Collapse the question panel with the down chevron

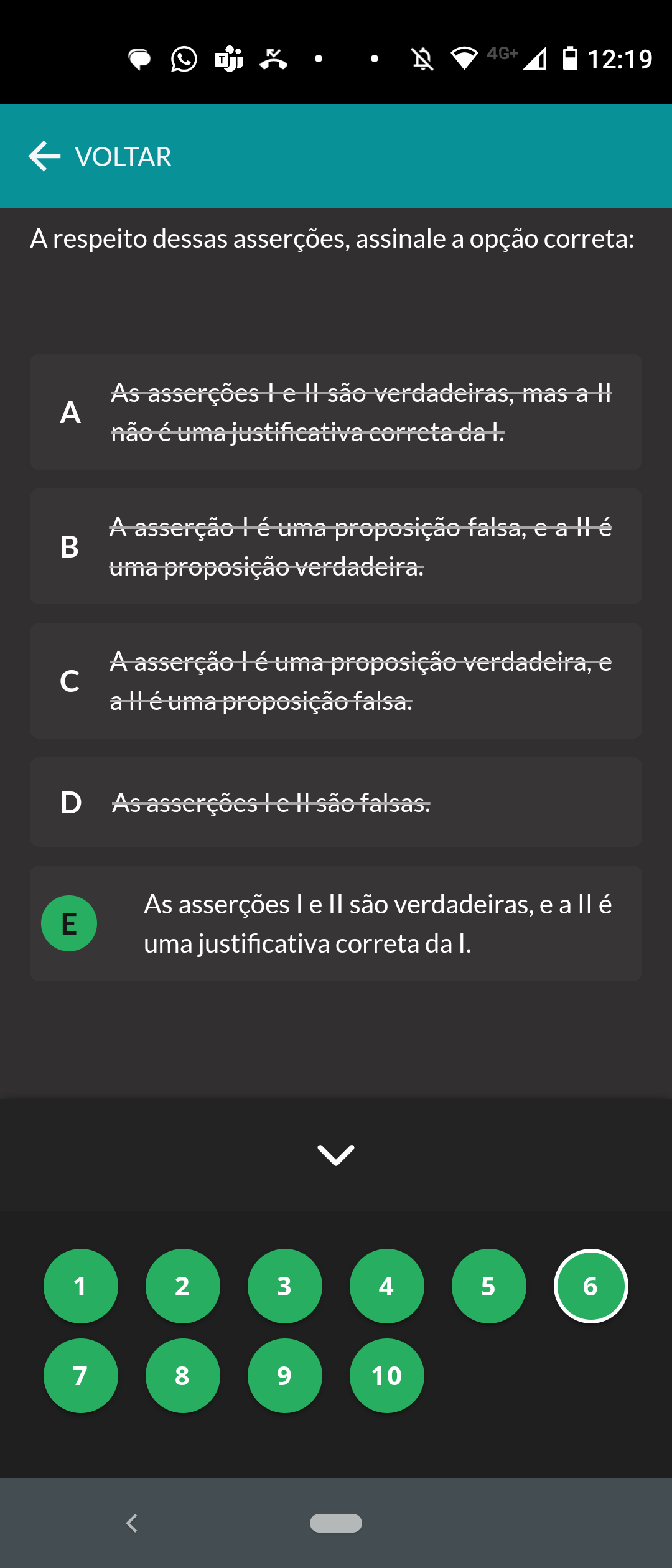coord(336,1155)
